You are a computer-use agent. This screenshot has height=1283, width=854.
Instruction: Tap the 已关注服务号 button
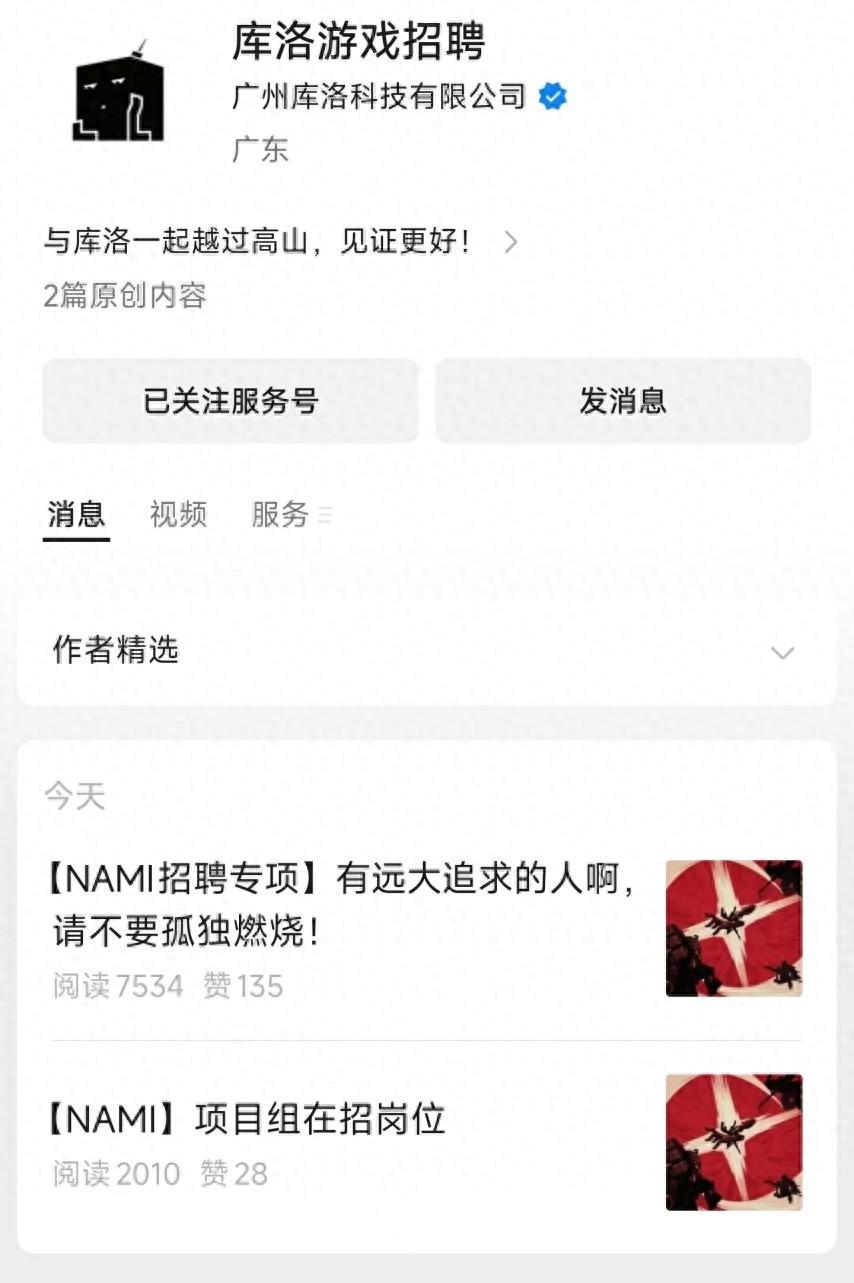230,401
